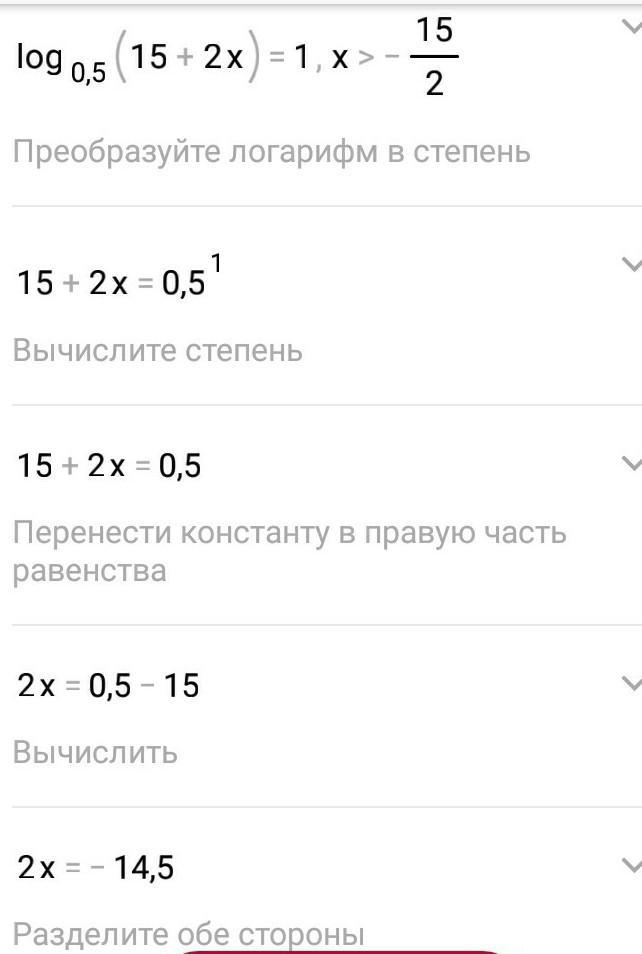Expand the step "Разделите обе стороны"
The width and height of the screenshot is (642, 954).
[x=630, y=865]
